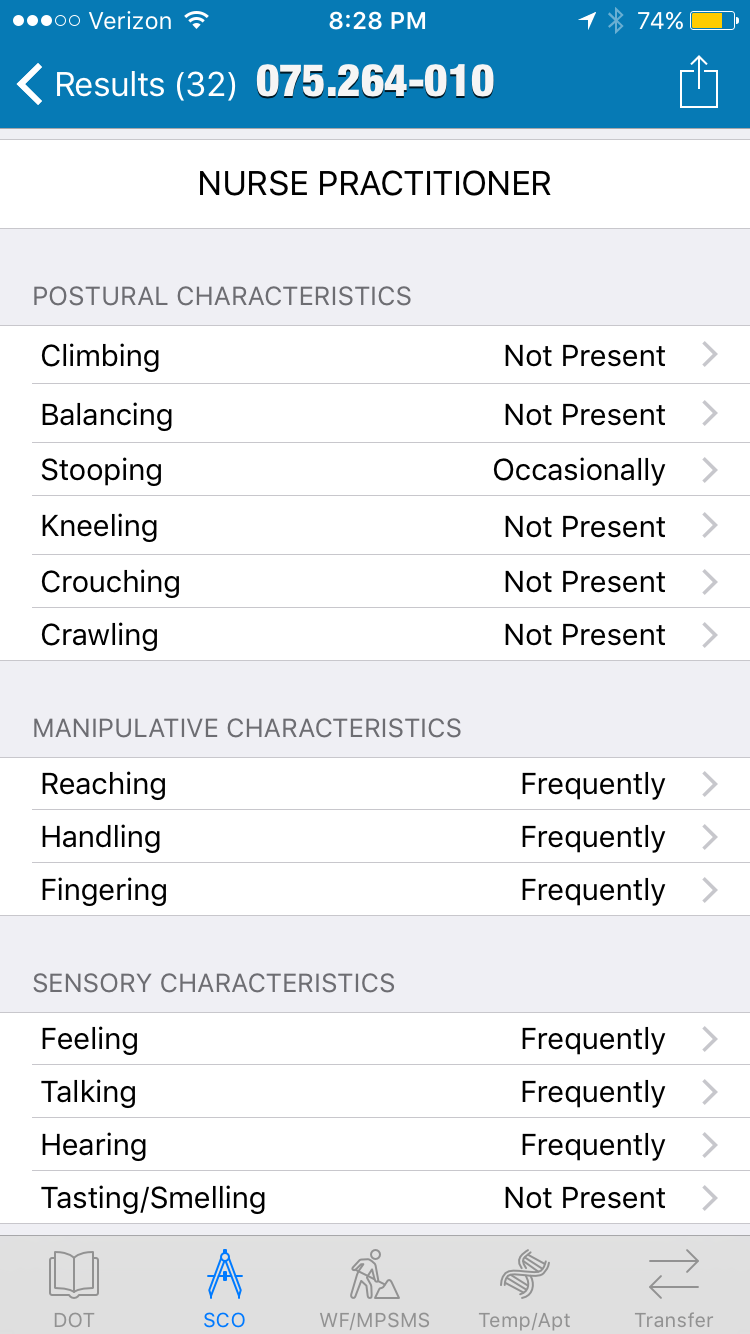The image size is (750, 1334).
Task: Select the Crouching row
Action: 375,581
